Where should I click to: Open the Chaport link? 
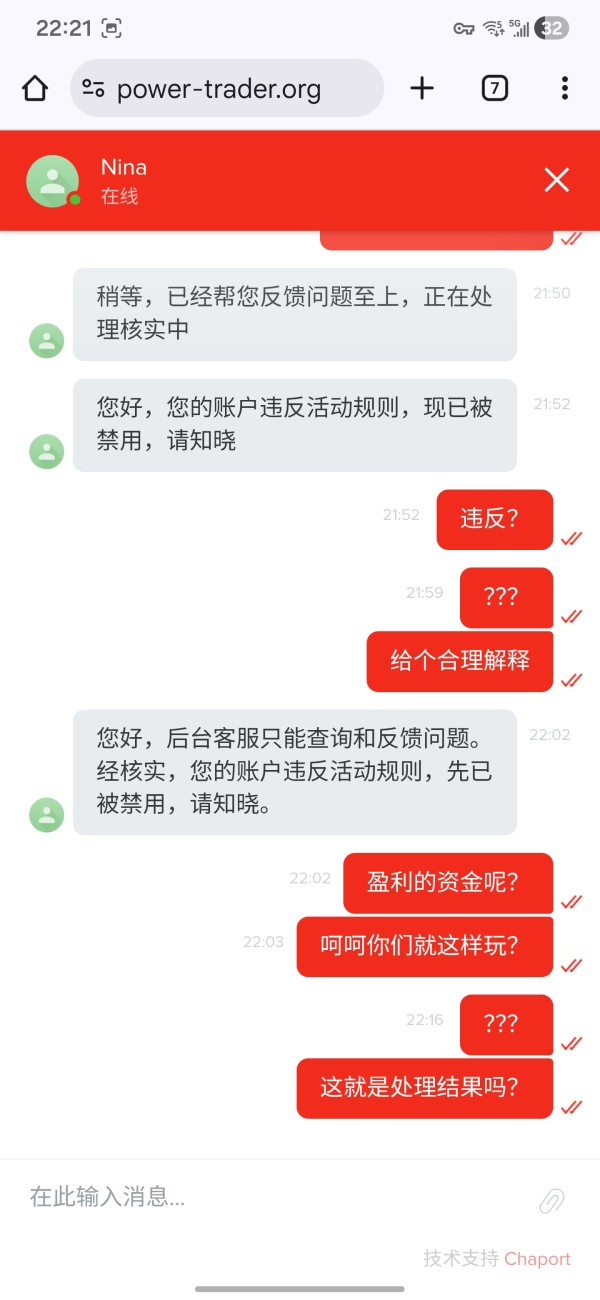coord(537,1259)
